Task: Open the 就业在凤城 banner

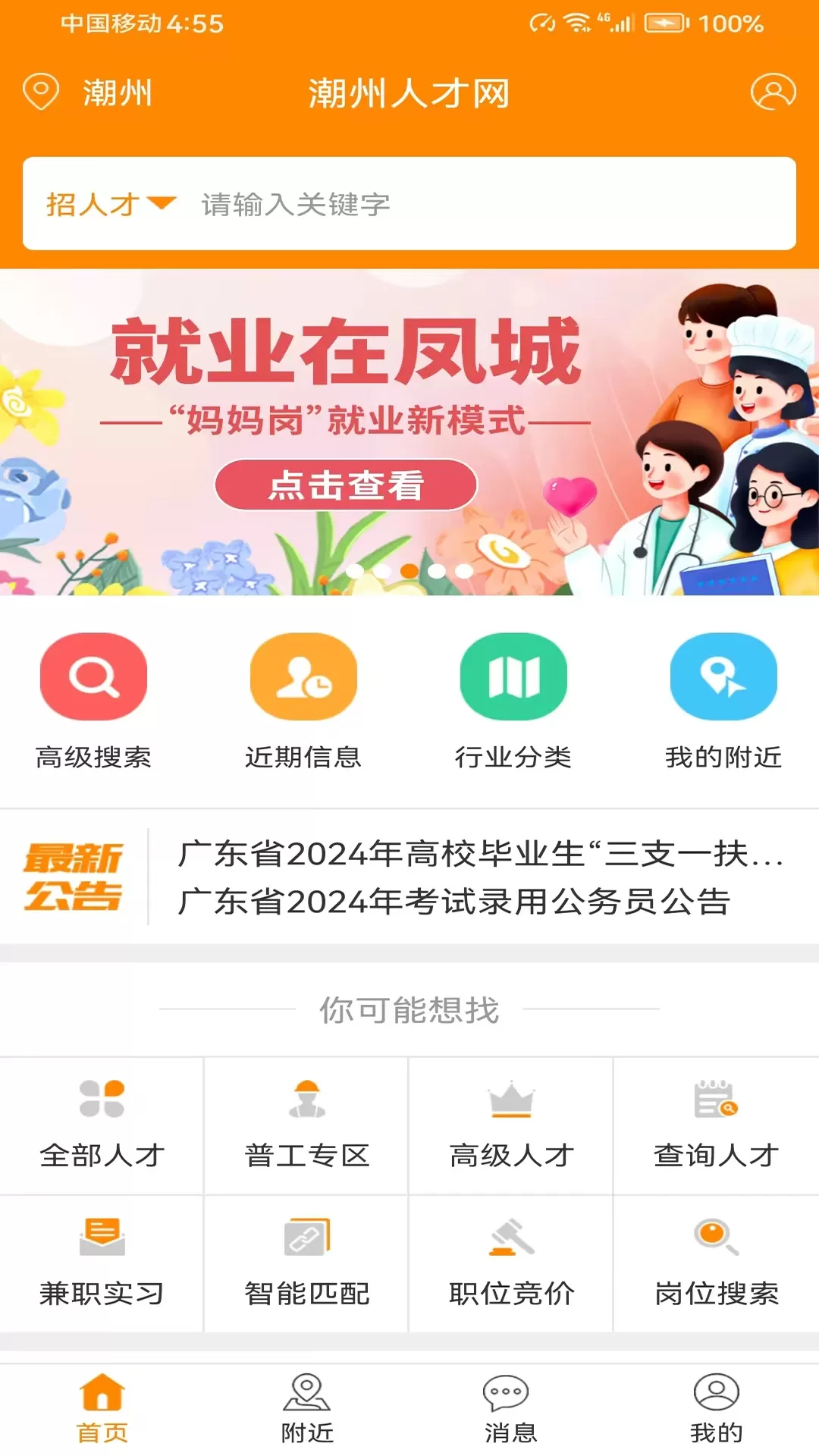Action: [409, 432]
